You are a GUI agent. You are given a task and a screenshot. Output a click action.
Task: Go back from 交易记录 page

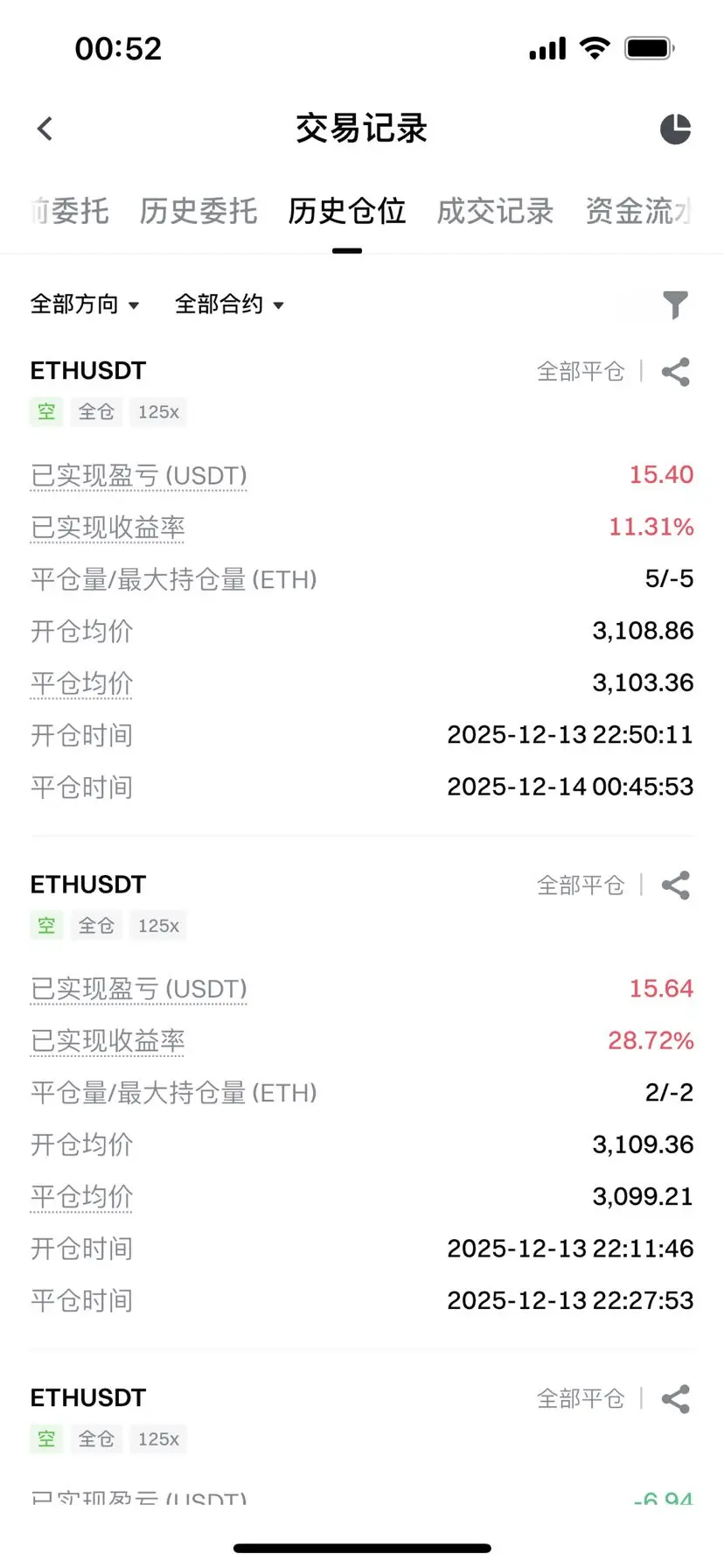(x=45, y=129)
